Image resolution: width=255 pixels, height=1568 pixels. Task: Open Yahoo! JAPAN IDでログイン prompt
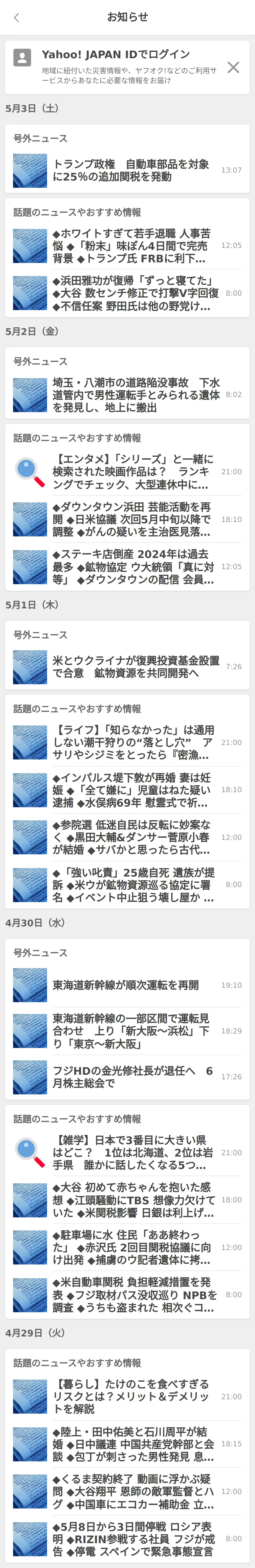pyautogui.click(x=116, y=55)
